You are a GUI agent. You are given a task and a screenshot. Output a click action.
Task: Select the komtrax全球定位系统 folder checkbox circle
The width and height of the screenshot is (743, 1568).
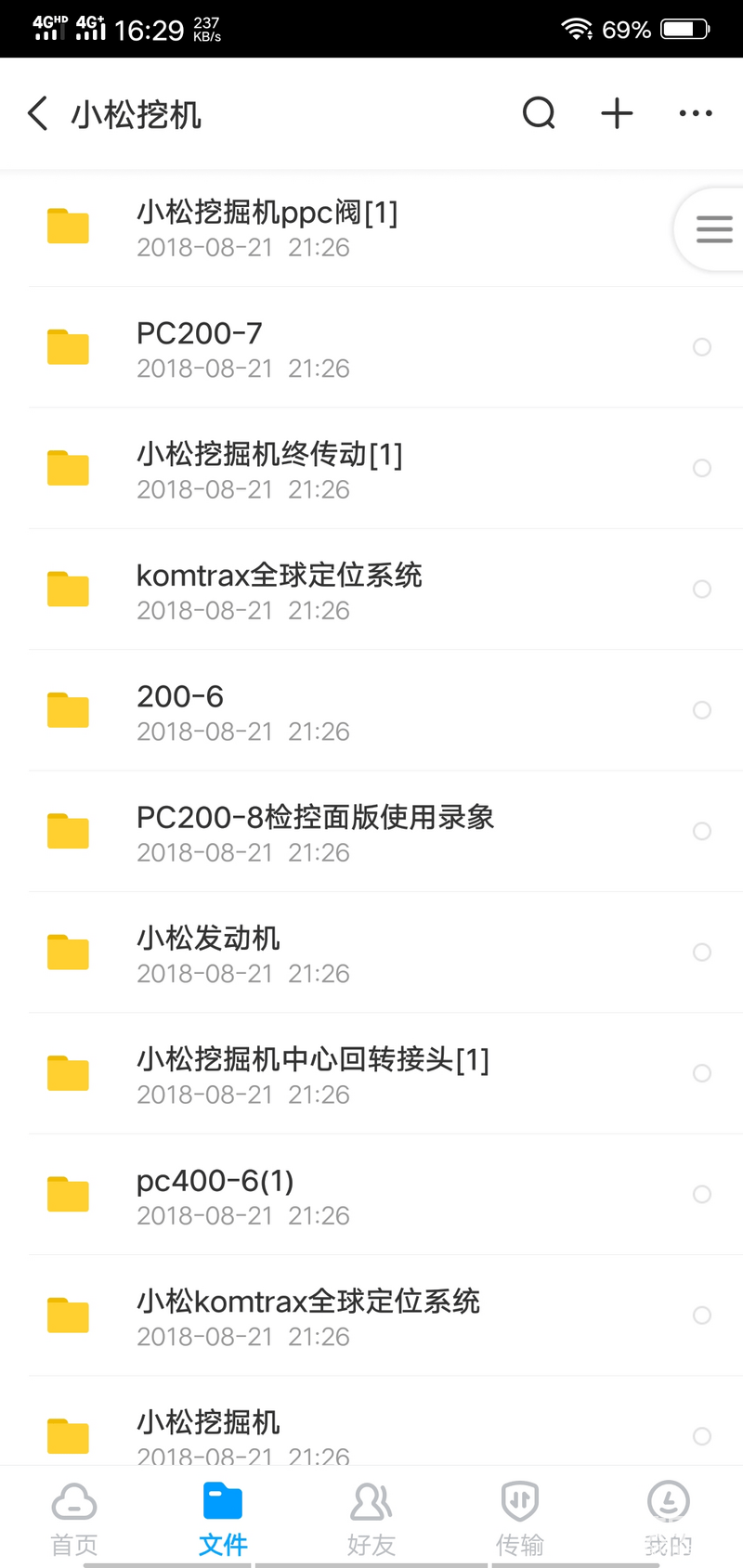coord(702,590)
